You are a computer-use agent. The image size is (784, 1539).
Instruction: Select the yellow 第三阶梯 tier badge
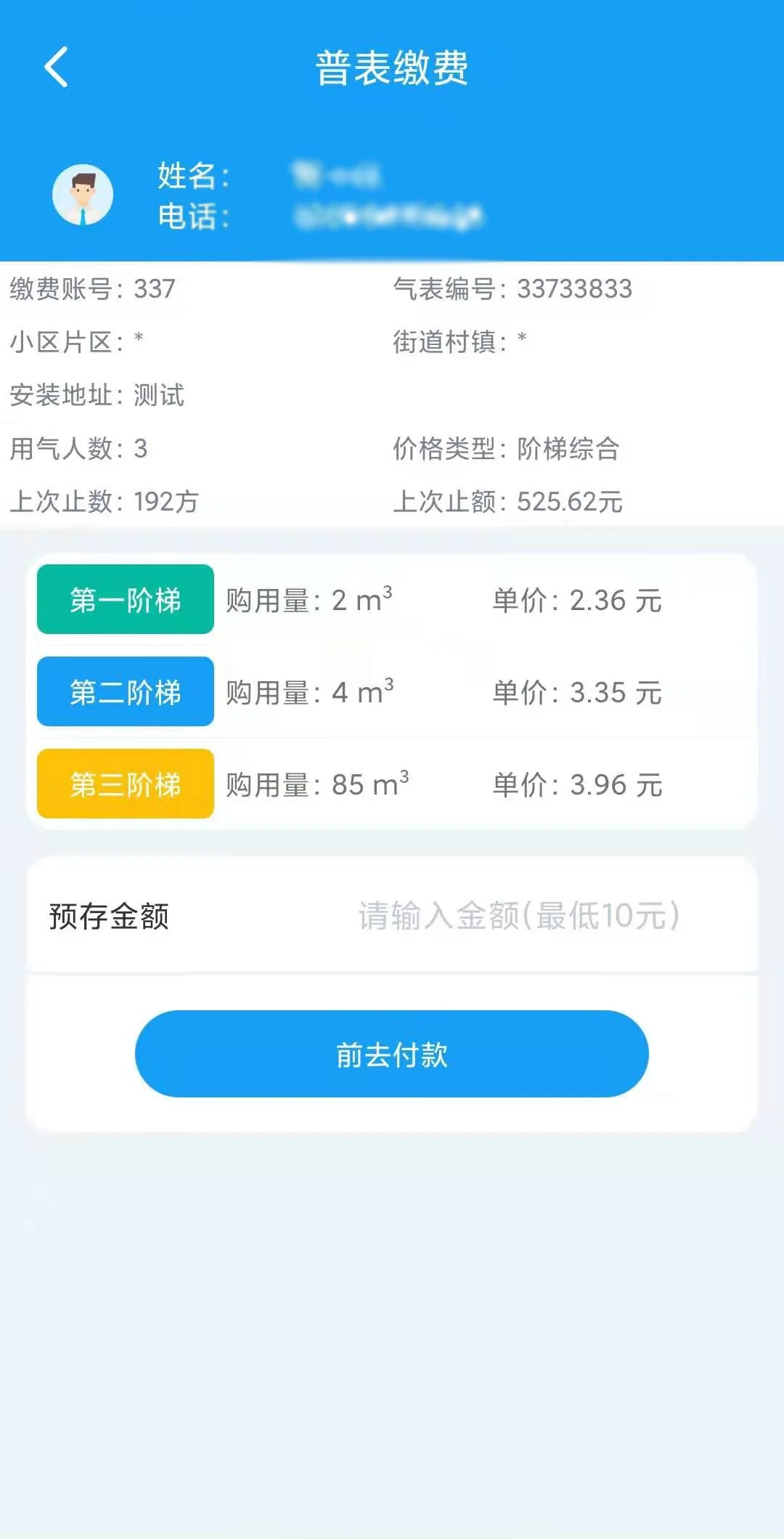coord(124,784)
